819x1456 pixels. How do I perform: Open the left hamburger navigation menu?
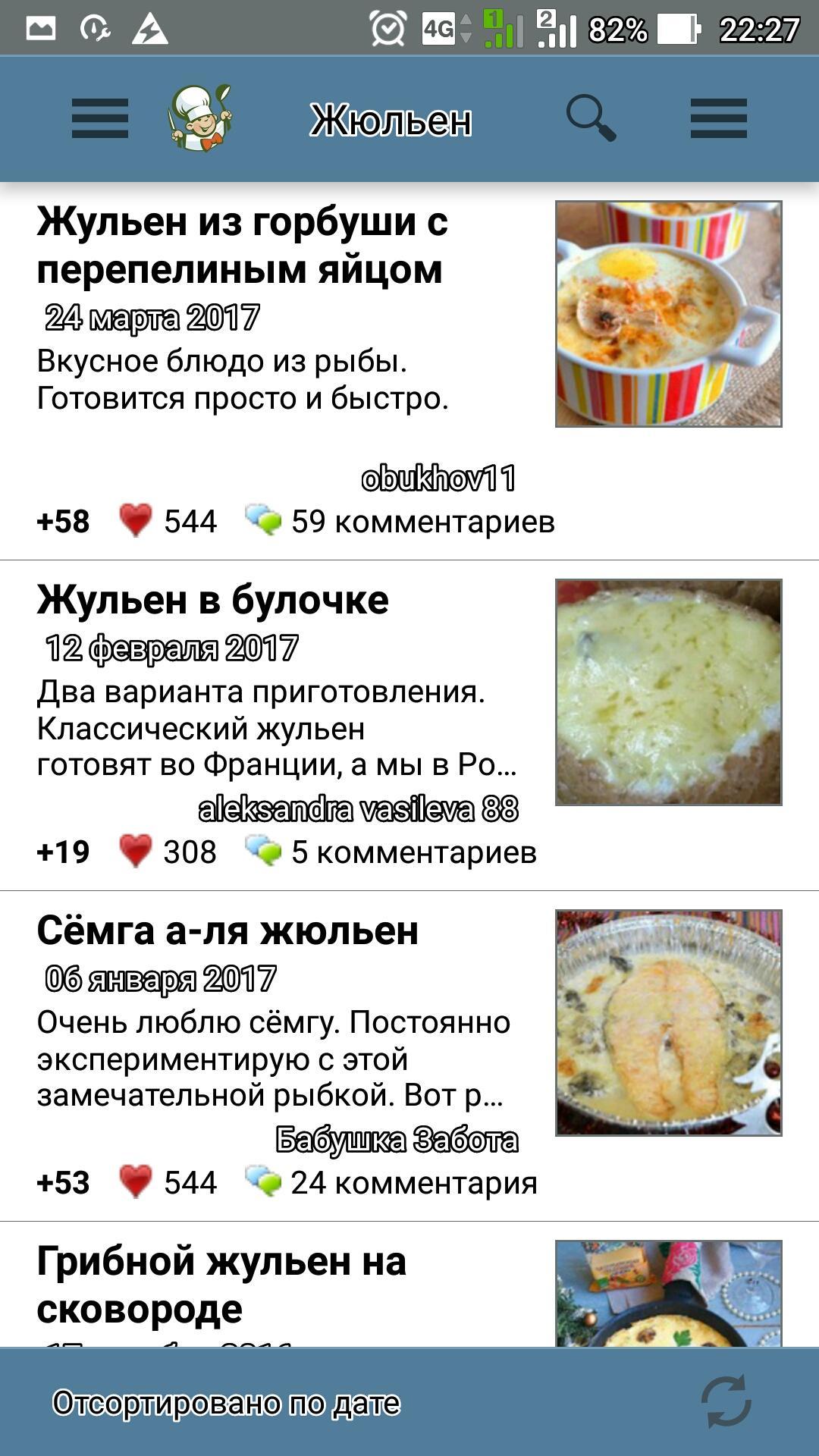[x=99, y=118]
